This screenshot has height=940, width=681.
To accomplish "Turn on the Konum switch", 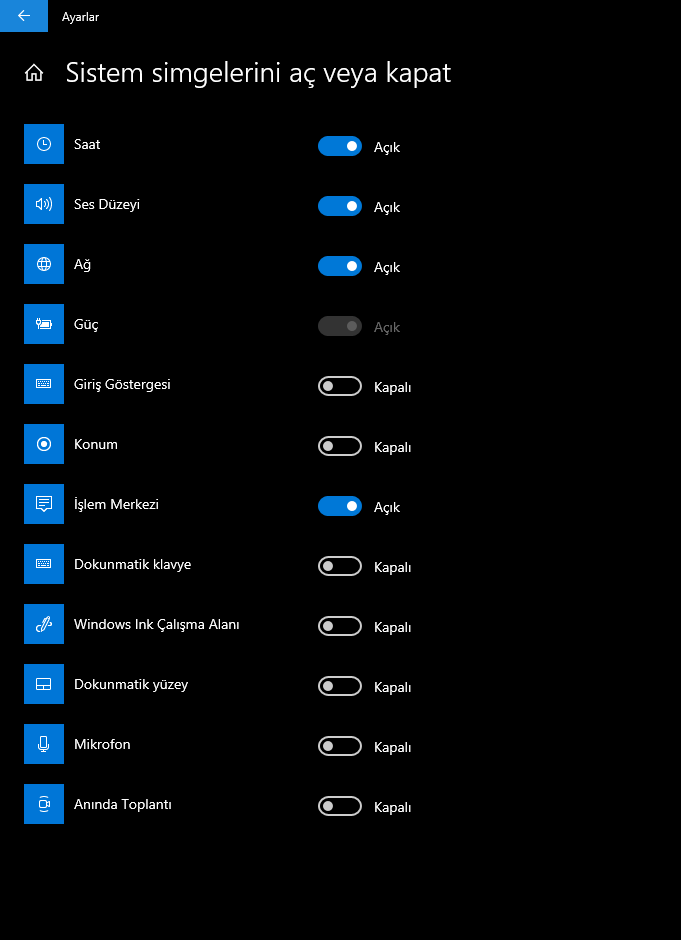I will (x=339, y=446).
